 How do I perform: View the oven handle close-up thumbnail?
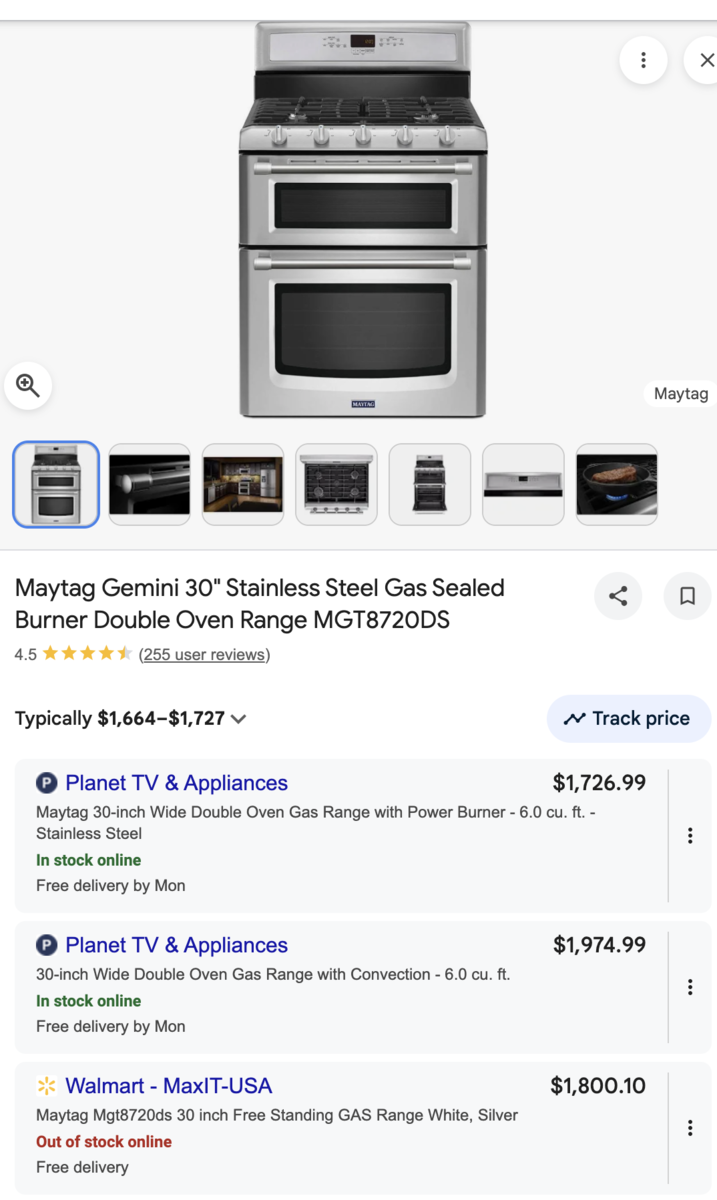149,485
